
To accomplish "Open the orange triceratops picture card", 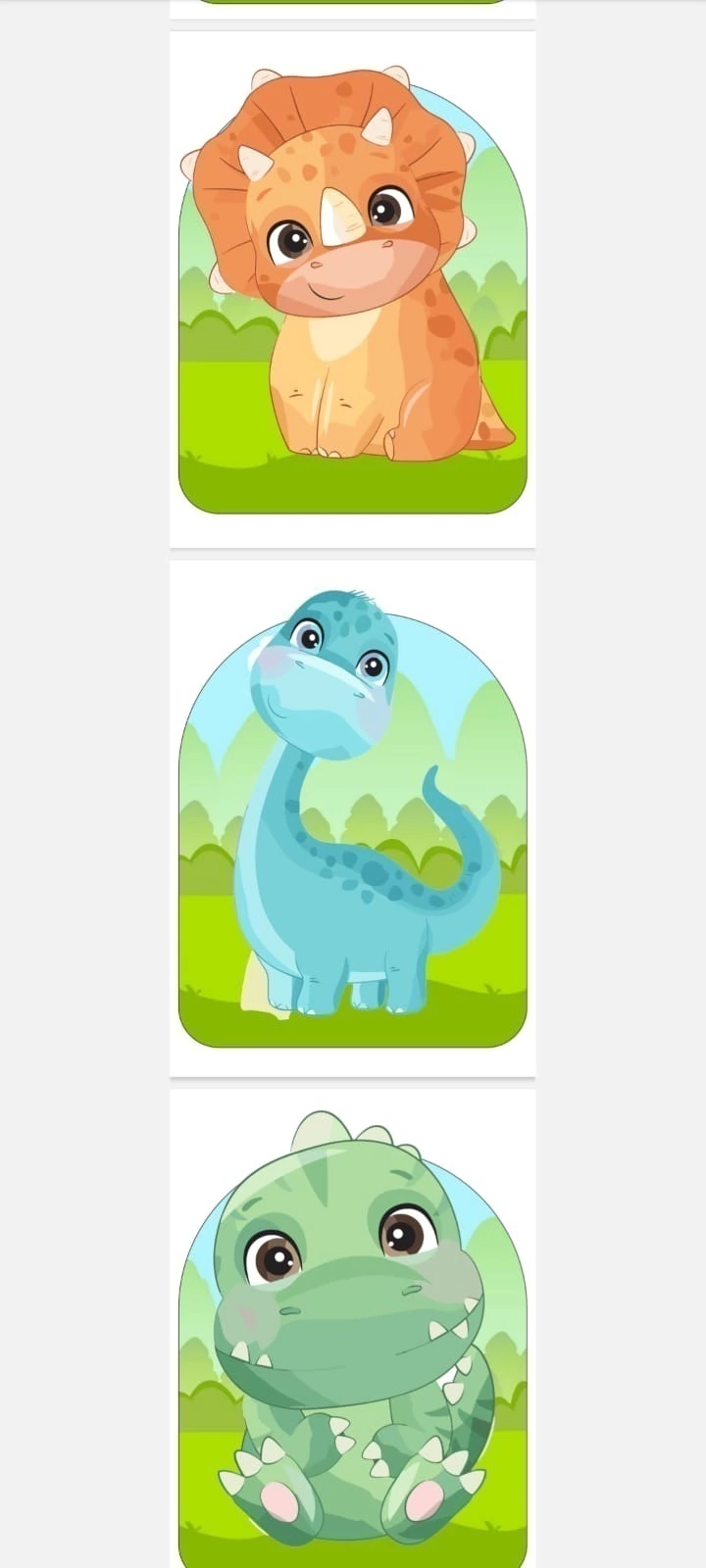I will point(352,289).
